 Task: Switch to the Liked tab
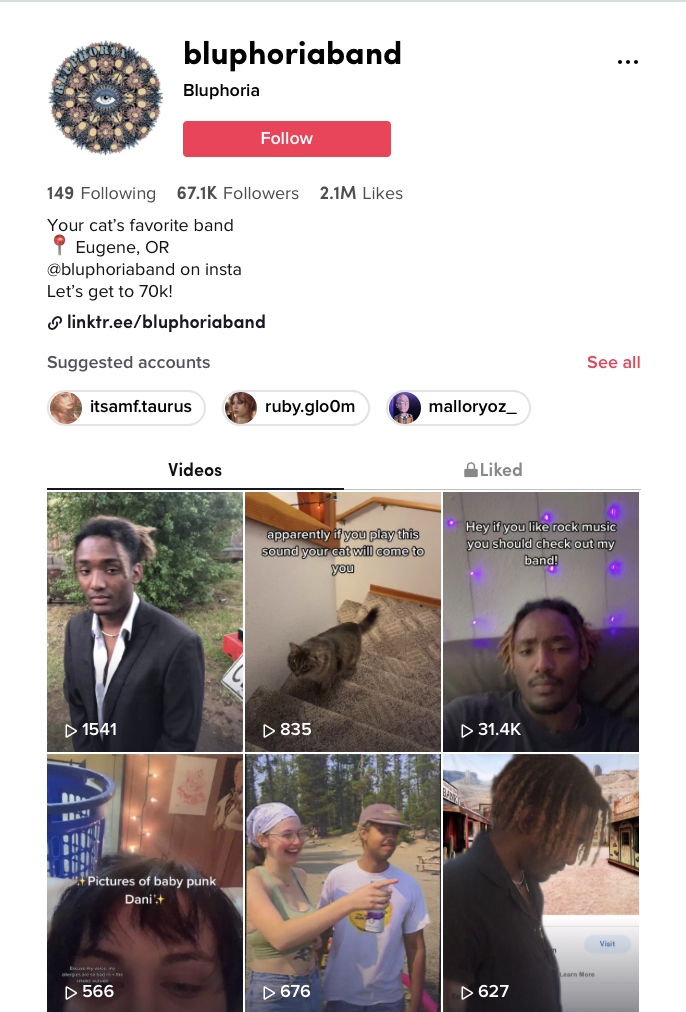492,470
